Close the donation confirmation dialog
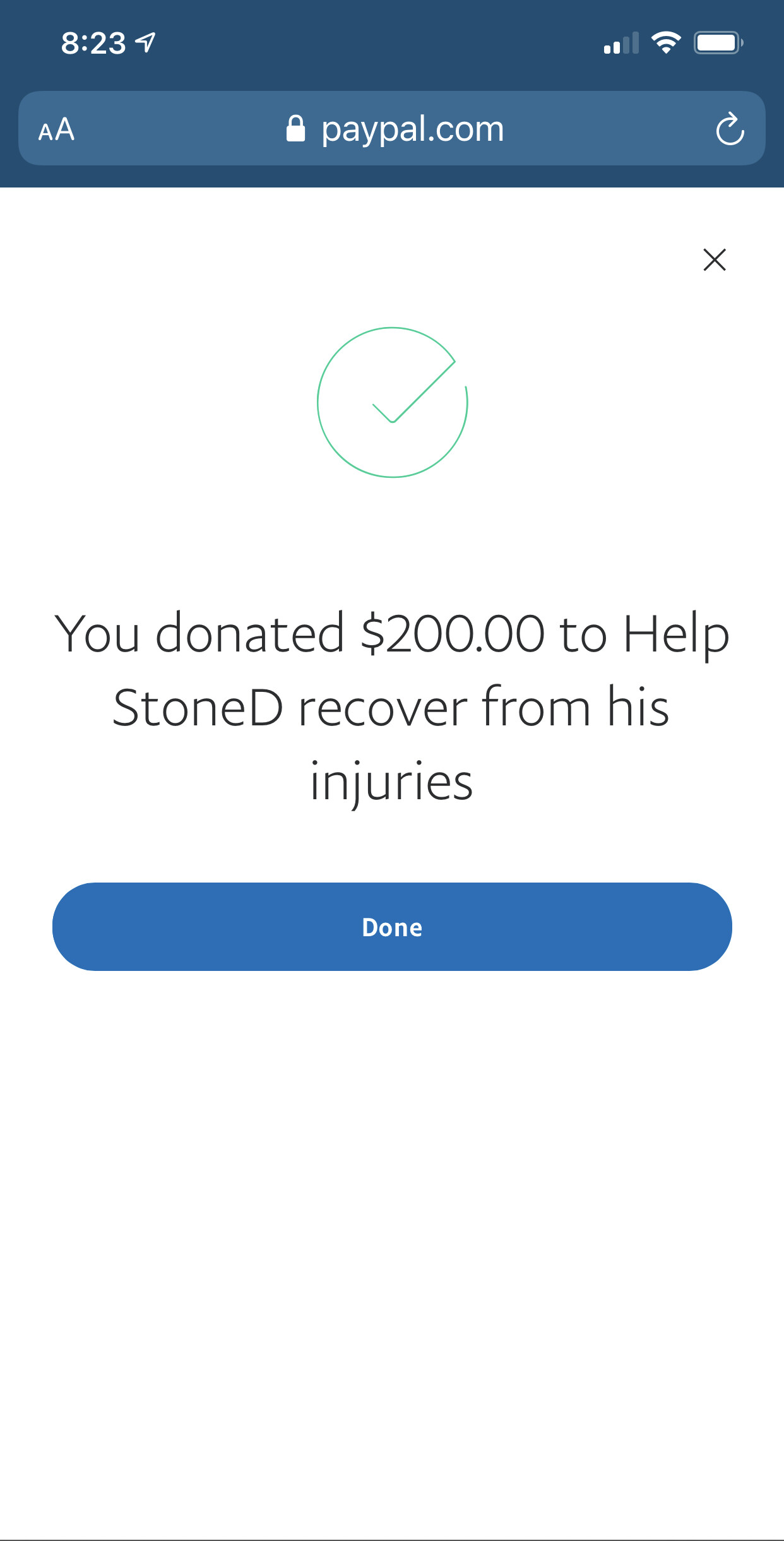Screen dimensions: 784x1541 [x=714, y=259]
